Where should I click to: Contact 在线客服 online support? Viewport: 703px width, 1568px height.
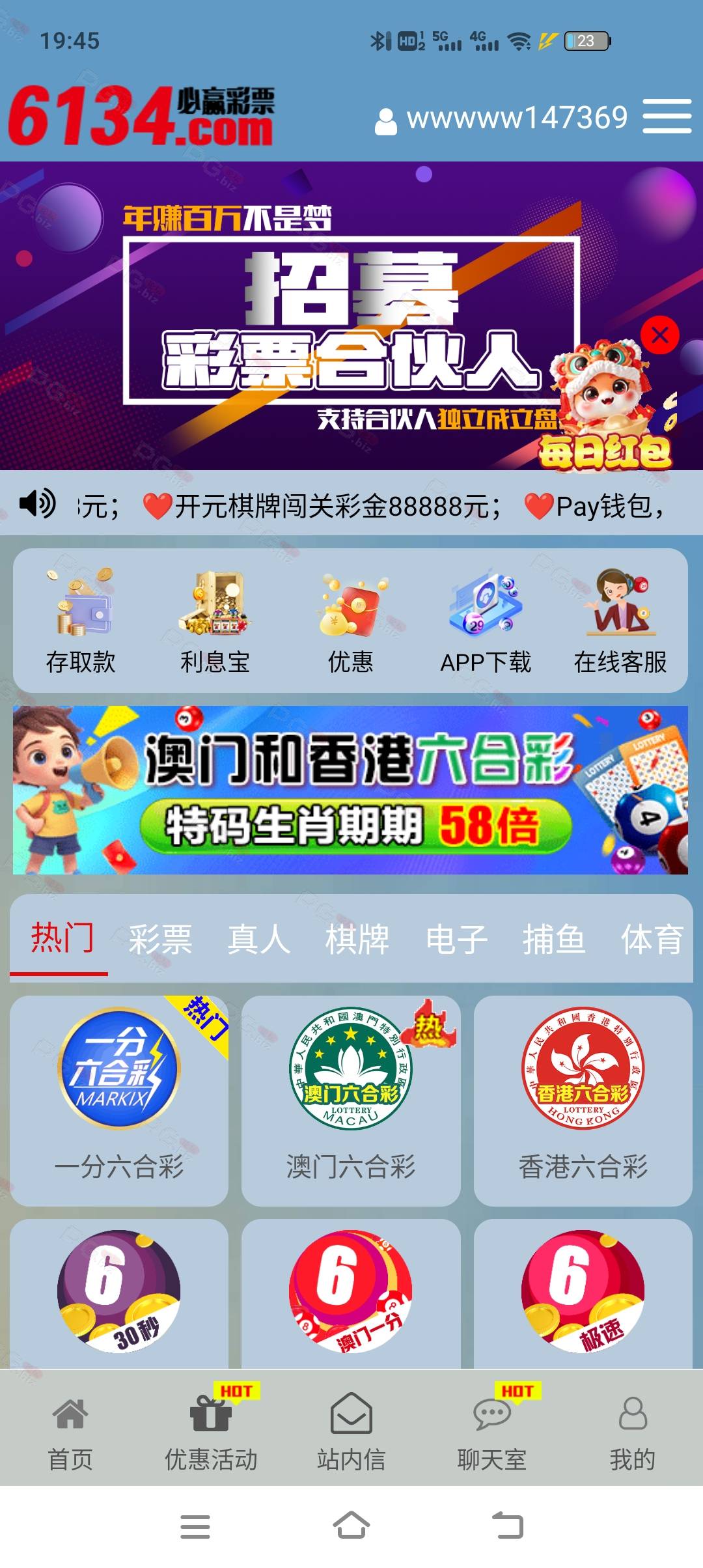620,621
